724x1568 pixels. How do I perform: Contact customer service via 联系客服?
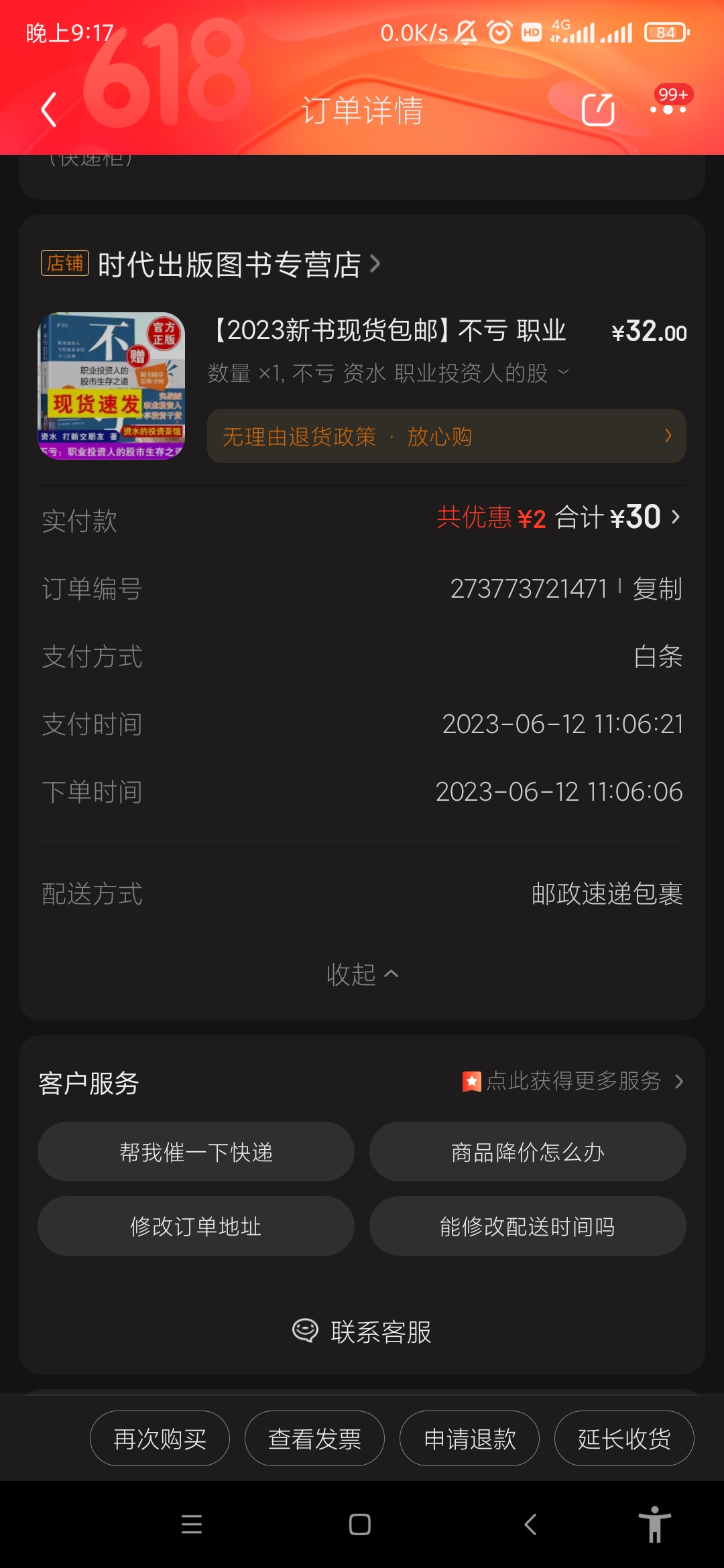(362, 1331)
